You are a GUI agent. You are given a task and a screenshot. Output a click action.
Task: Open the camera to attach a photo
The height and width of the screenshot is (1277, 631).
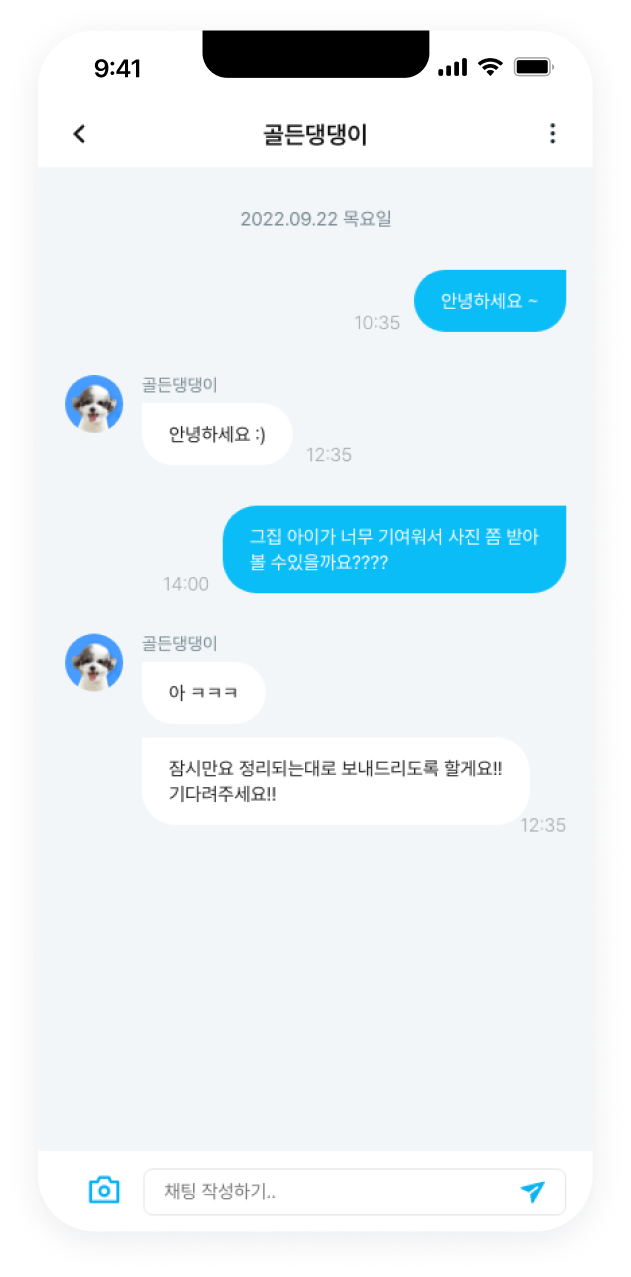(104, 1190)
